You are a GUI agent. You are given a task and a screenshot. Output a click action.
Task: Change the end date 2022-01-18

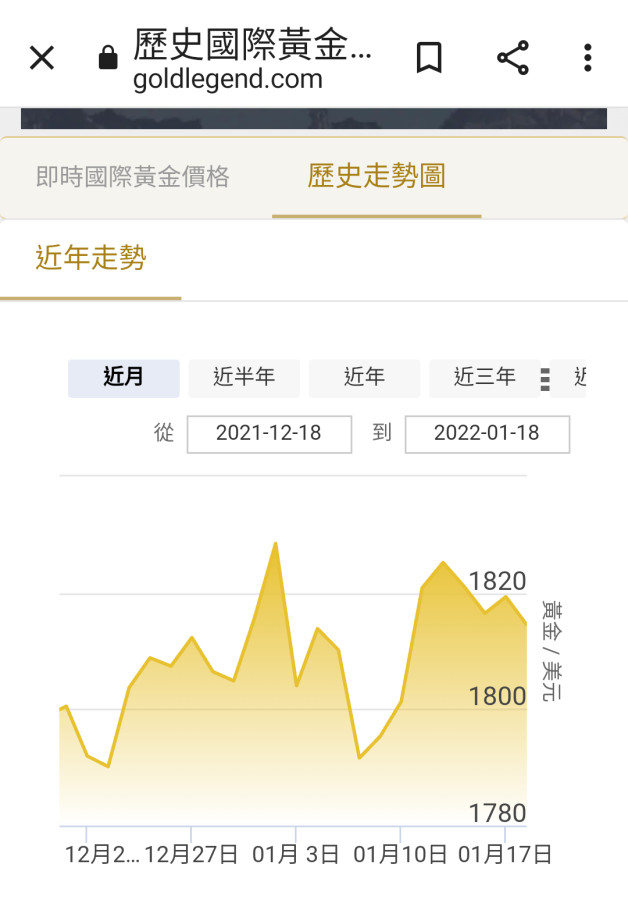tap(487, 434)
